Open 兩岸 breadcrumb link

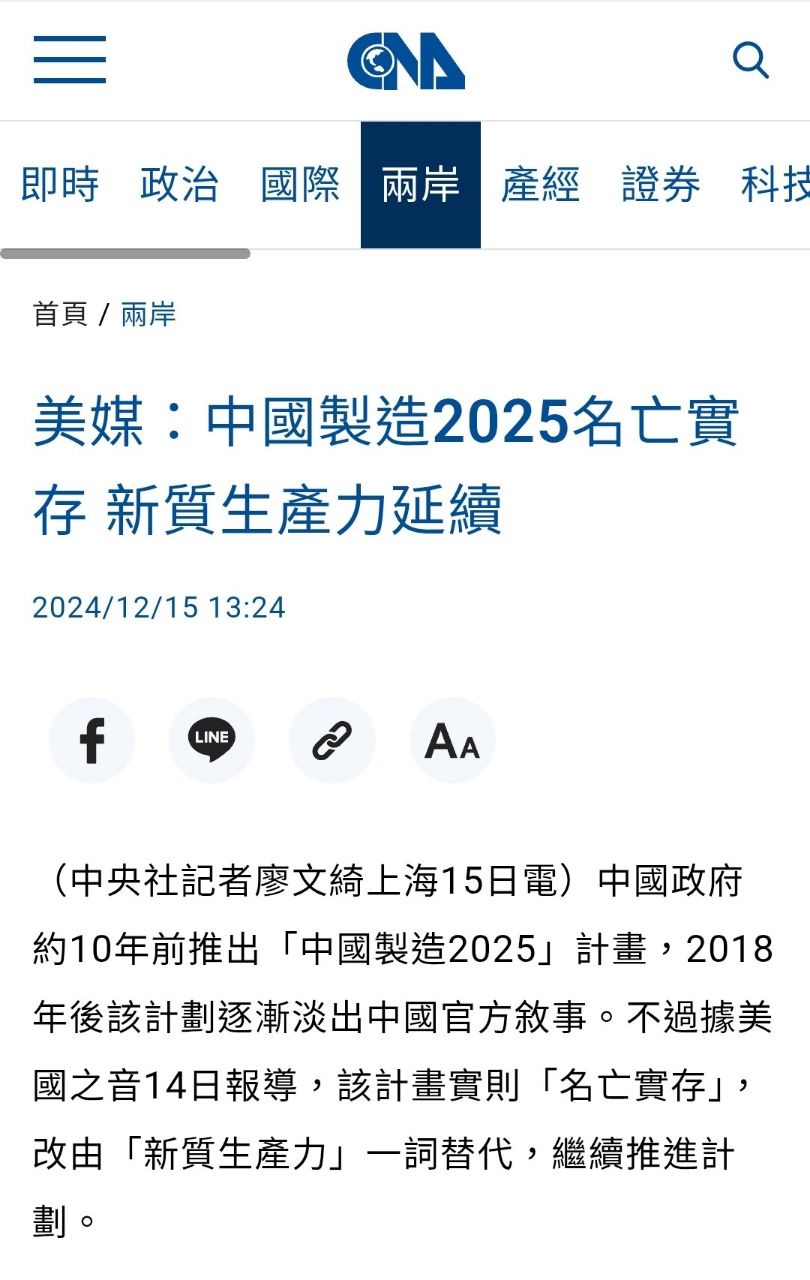coord(148,314)
